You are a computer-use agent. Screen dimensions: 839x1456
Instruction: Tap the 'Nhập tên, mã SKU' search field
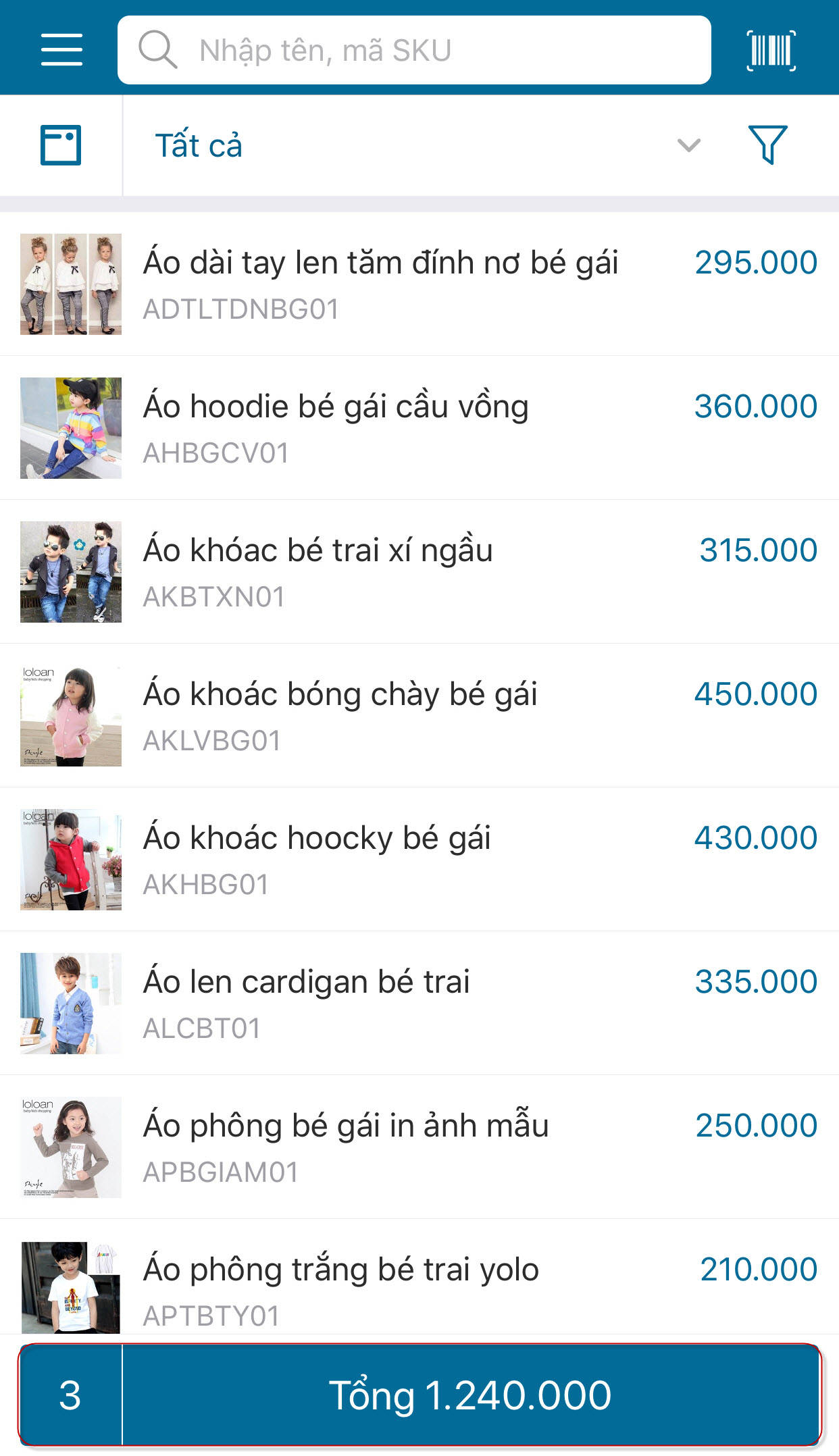tap(413, 51)
